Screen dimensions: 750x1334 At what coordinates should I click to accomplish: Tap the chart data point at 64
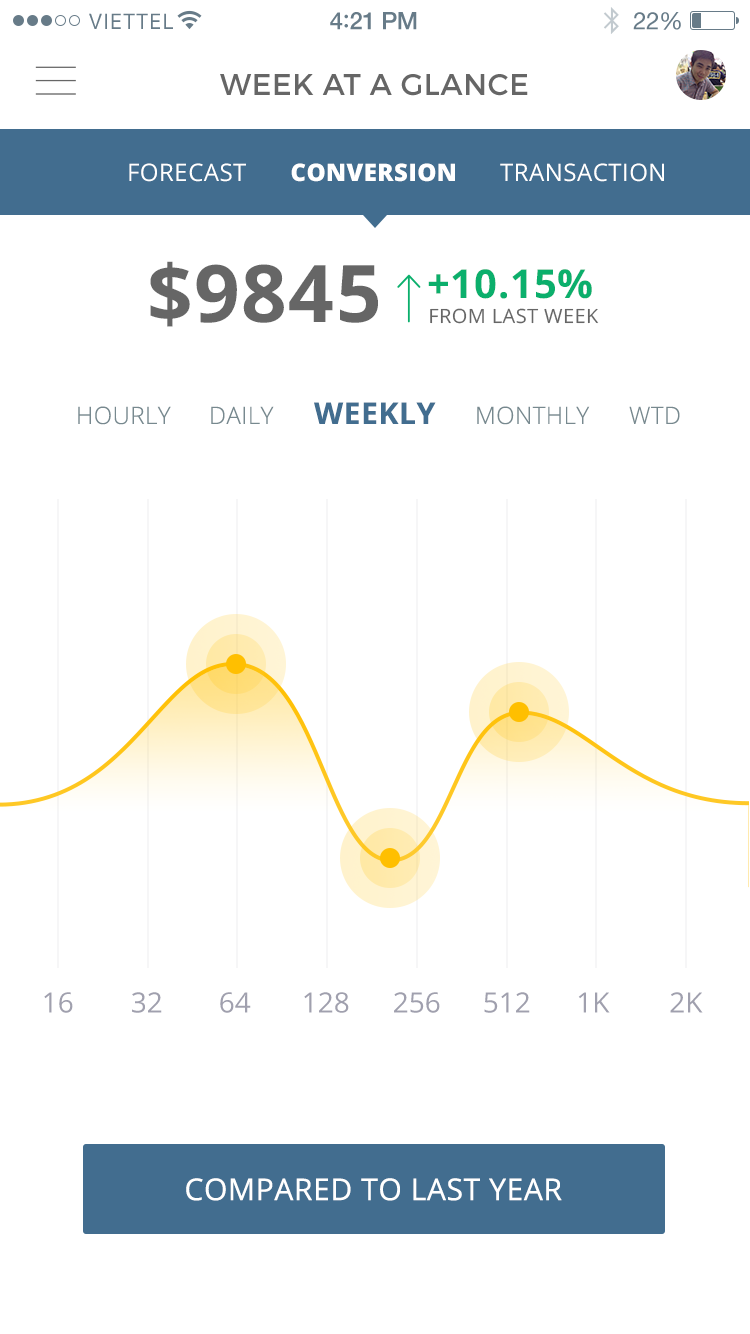click(236, 664)
